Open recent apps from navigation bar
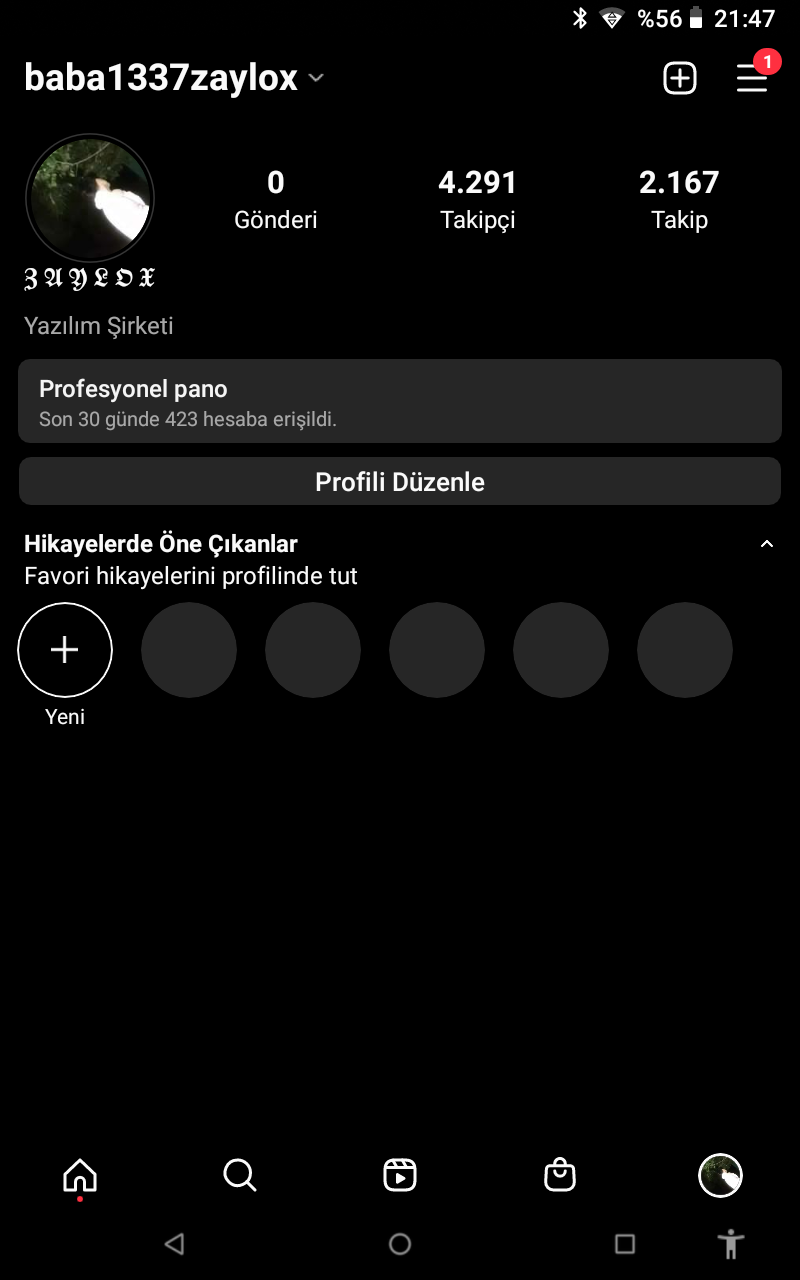The width and height of the screenshot is (800, 1280). pyautogui.click(x=625, y=1244)
